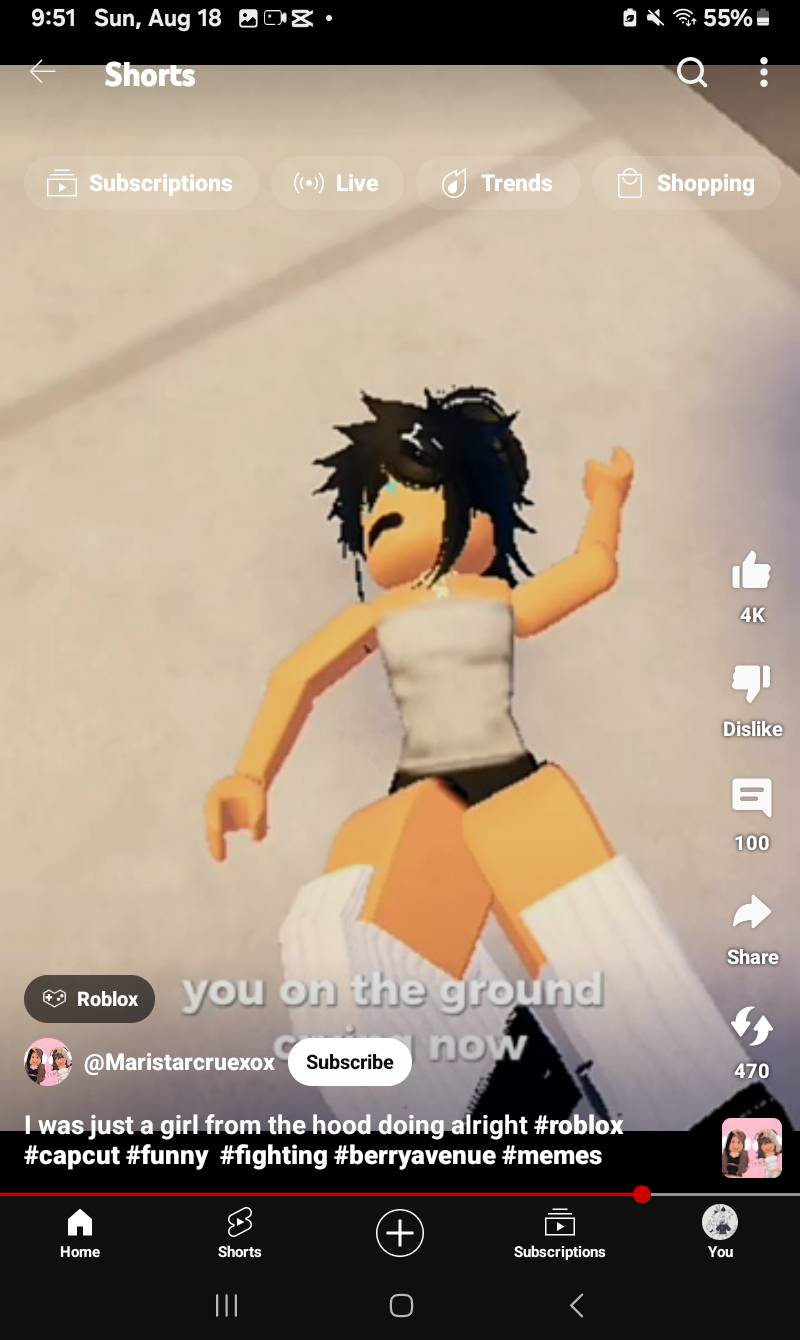Dislike this Short
This screenshot has width=800, height=1340.
pyautogui.click(x=752, y=686)
